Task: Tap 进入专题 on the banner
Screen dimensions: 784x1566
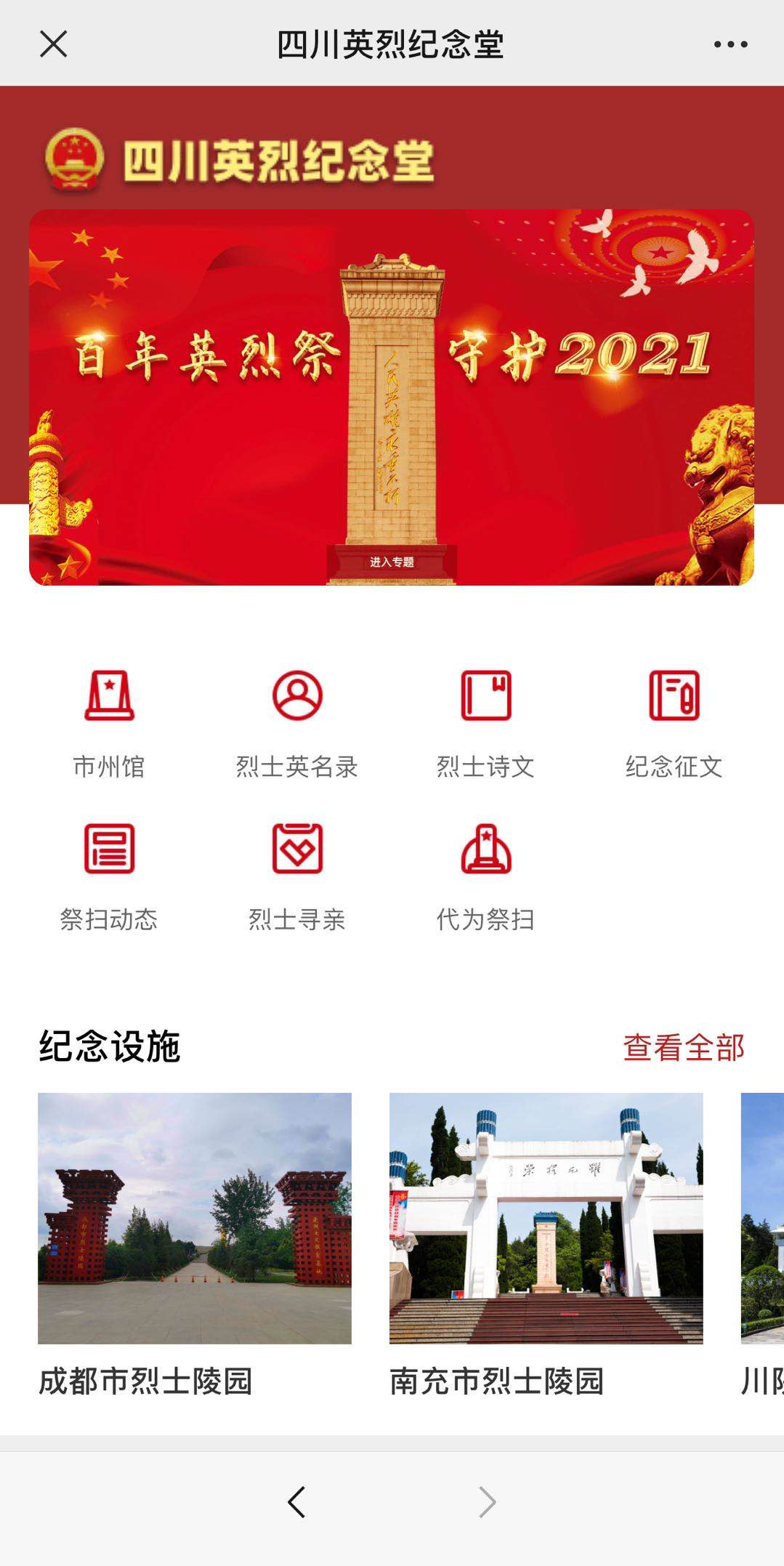Action: point(392,562)
